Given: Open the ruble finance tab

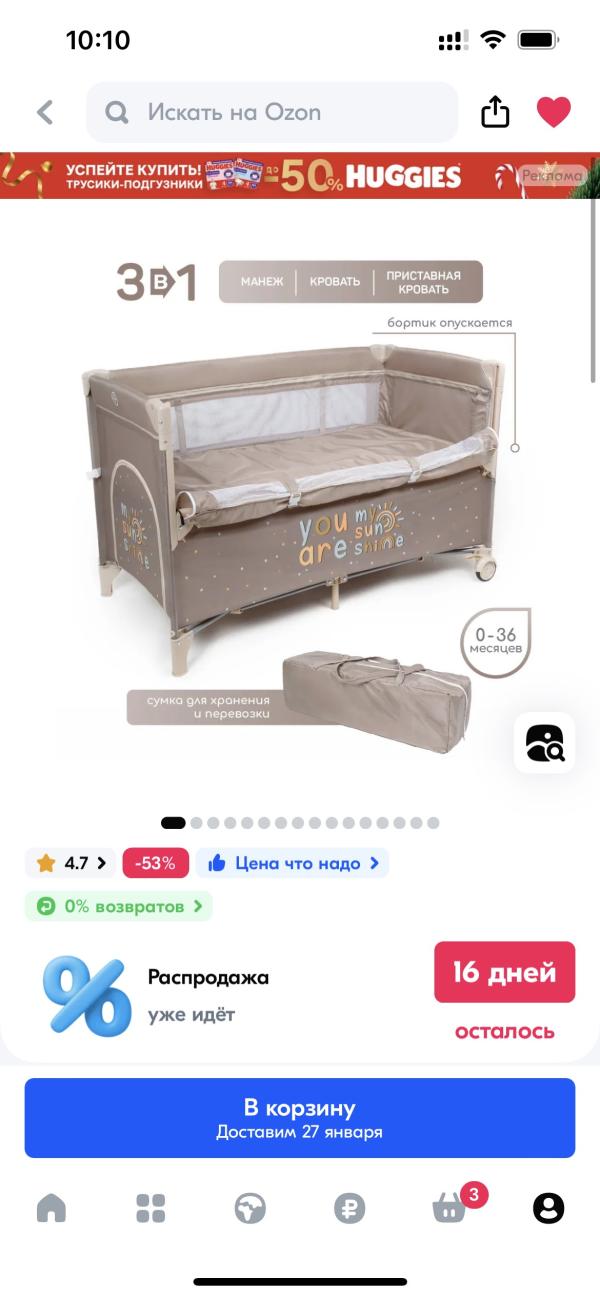Looking at the screenshot, I should tap(349, 1209).
